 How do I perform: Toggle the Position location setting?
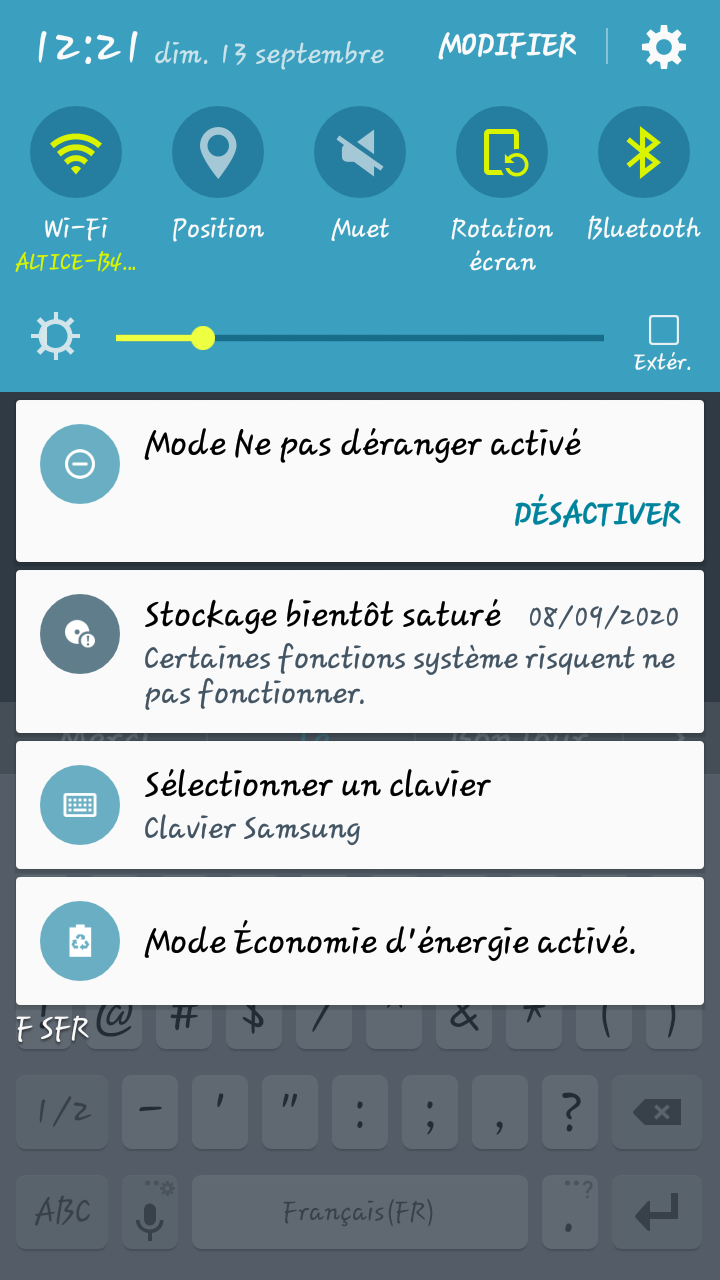click(x=218, y=153)
